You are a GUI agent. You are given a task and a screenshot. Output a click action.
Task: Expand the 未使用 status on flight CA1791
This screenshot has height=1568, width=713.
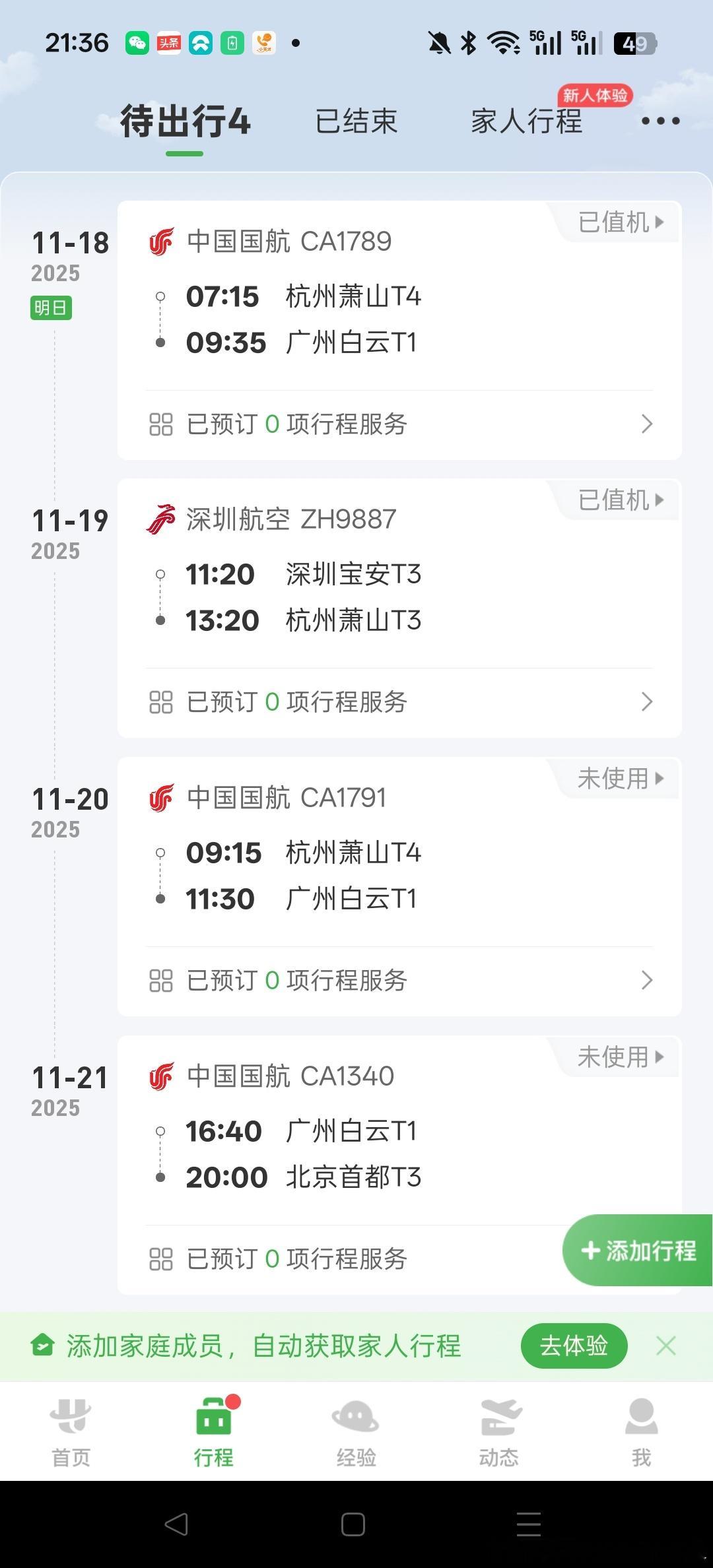(x=617, y=779)
